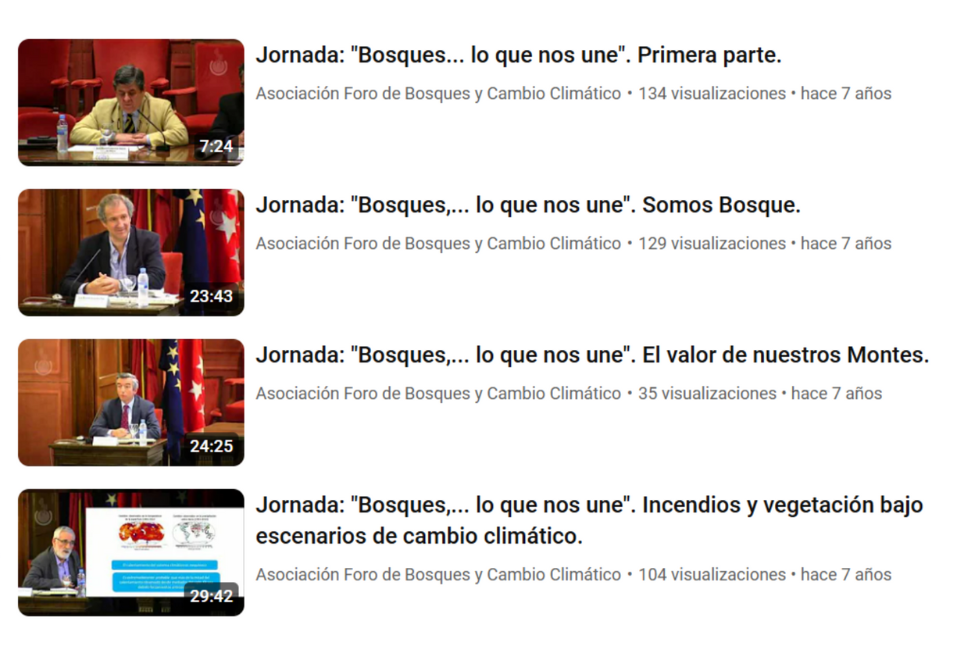Screen dimensions: 980x660
Task: Open the 7:24 'Primera parte' video thumbnail
Action: pos(131,102)
